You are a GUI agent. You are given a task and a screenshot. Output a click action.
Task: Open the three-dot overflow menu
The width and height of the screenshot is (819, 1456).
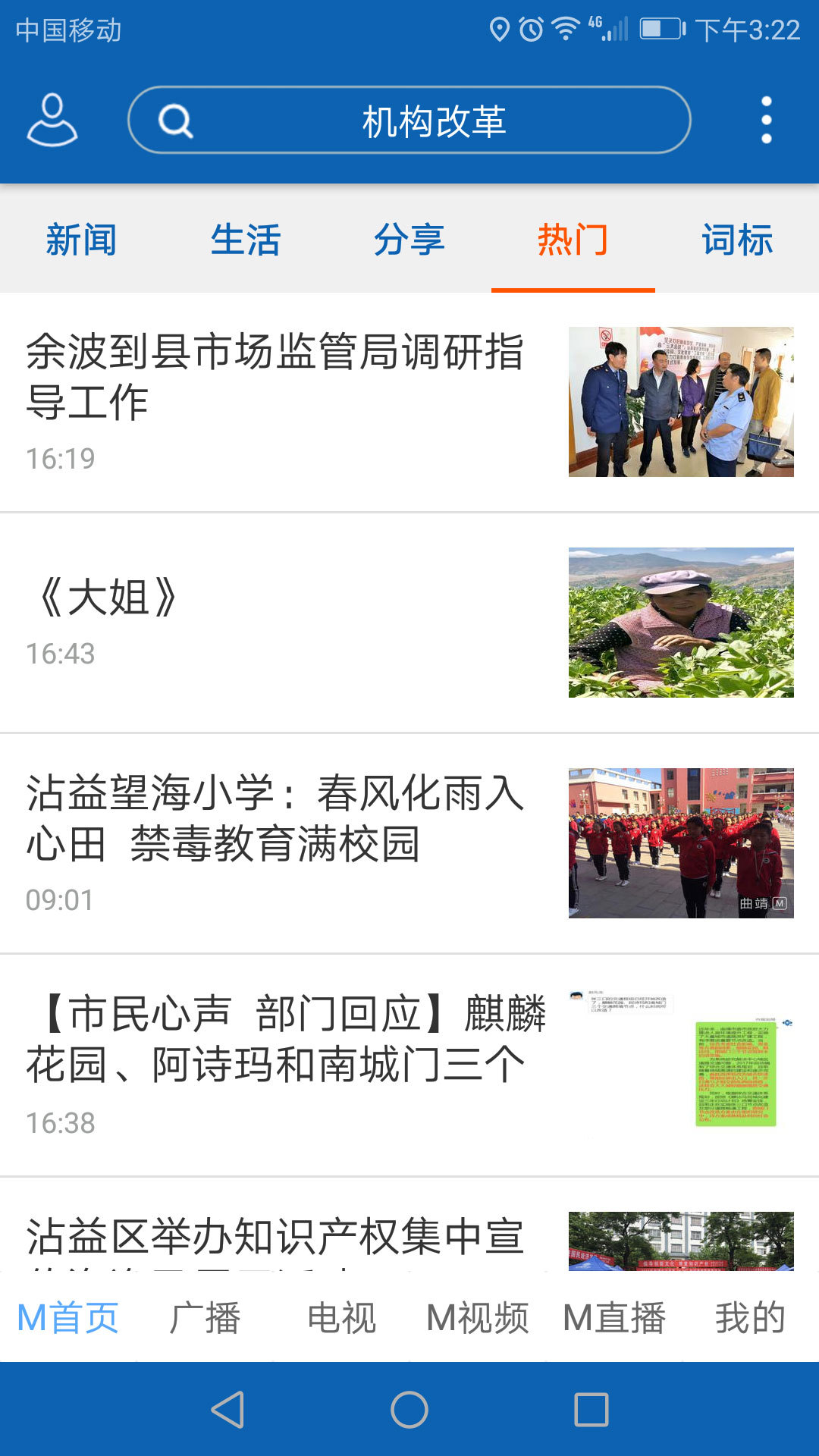(767, 120)
